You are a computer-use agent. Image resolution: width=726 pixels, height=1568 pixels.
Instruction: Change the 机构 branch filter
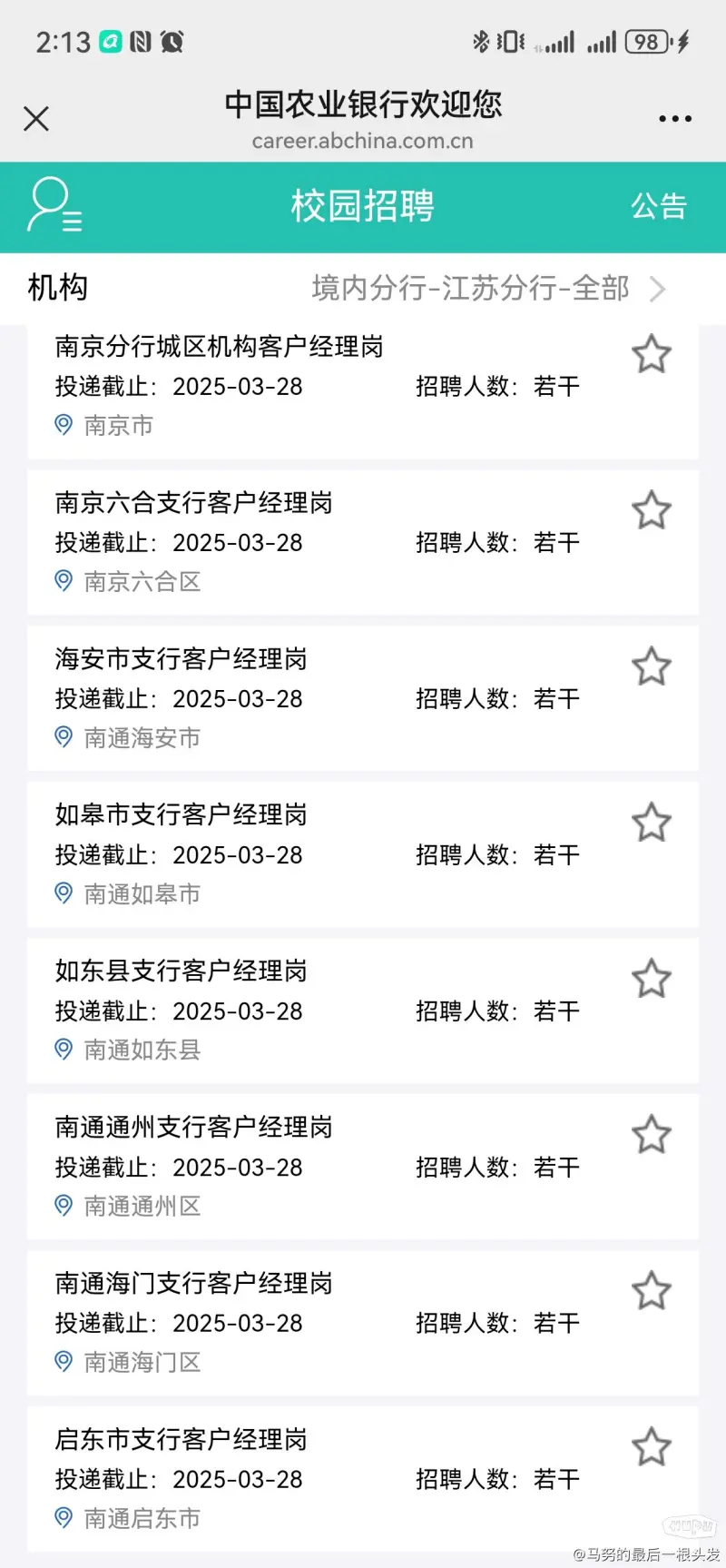tap(363, 289)
